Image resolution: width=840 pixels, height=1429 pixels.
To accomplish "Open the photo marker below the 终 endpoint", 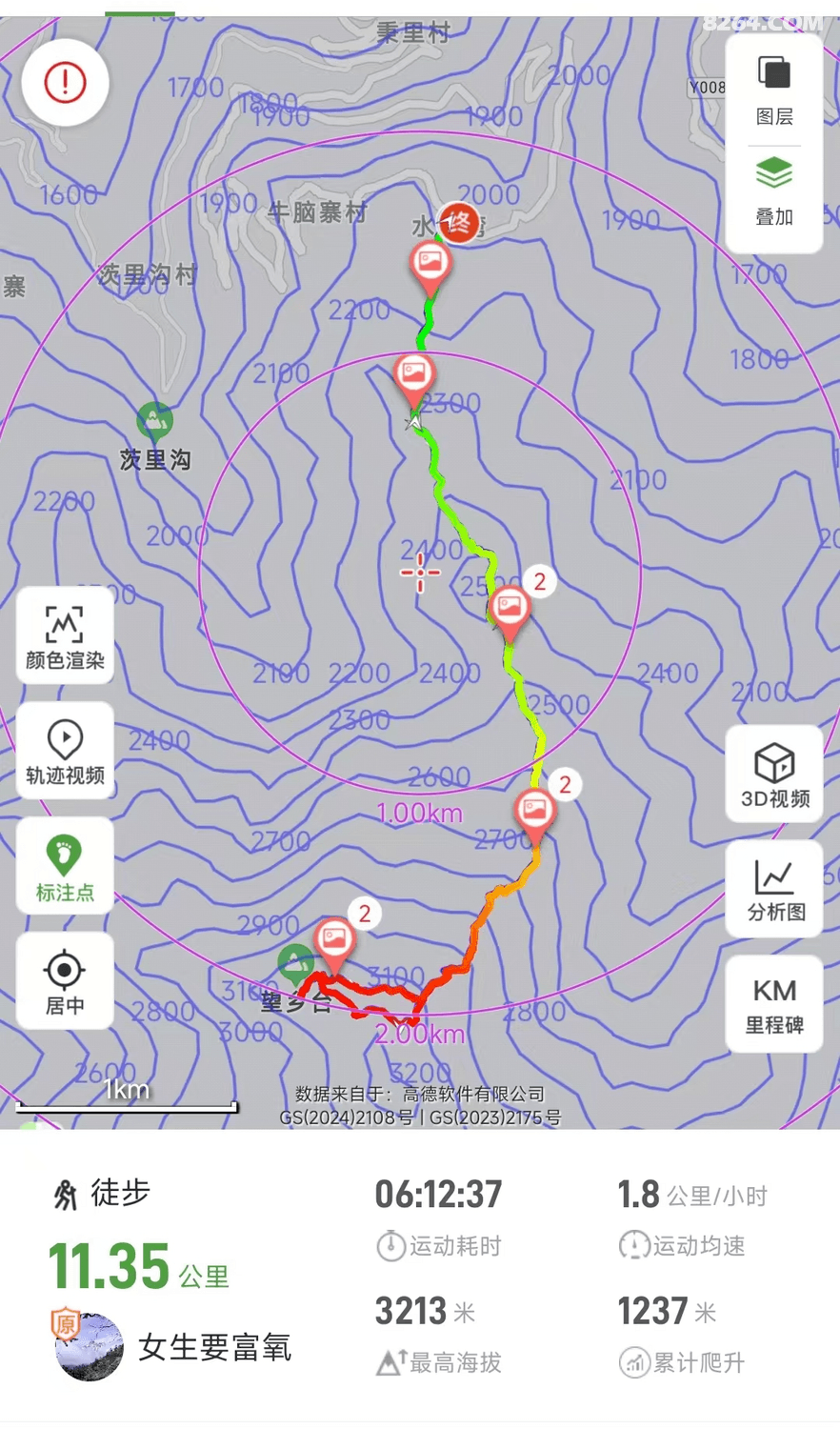I will coord(430,262).
